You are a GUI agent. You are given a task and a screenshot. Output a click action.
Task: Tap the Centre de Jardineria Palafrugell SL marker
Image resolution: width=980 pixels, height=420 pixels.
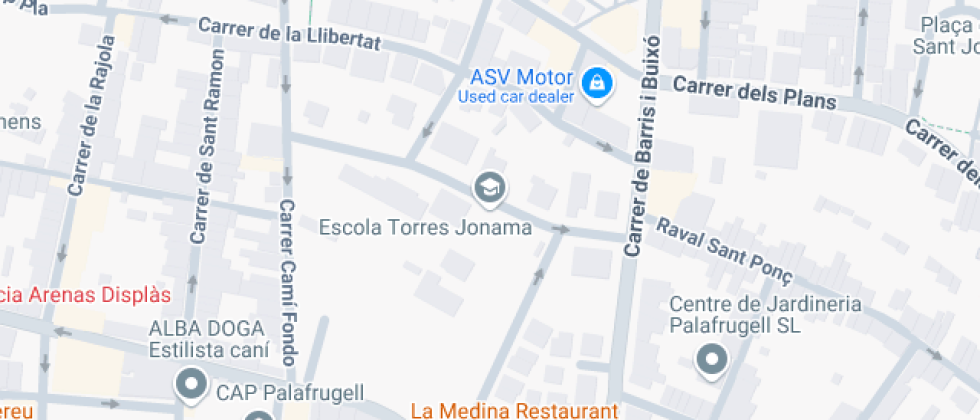712,360
